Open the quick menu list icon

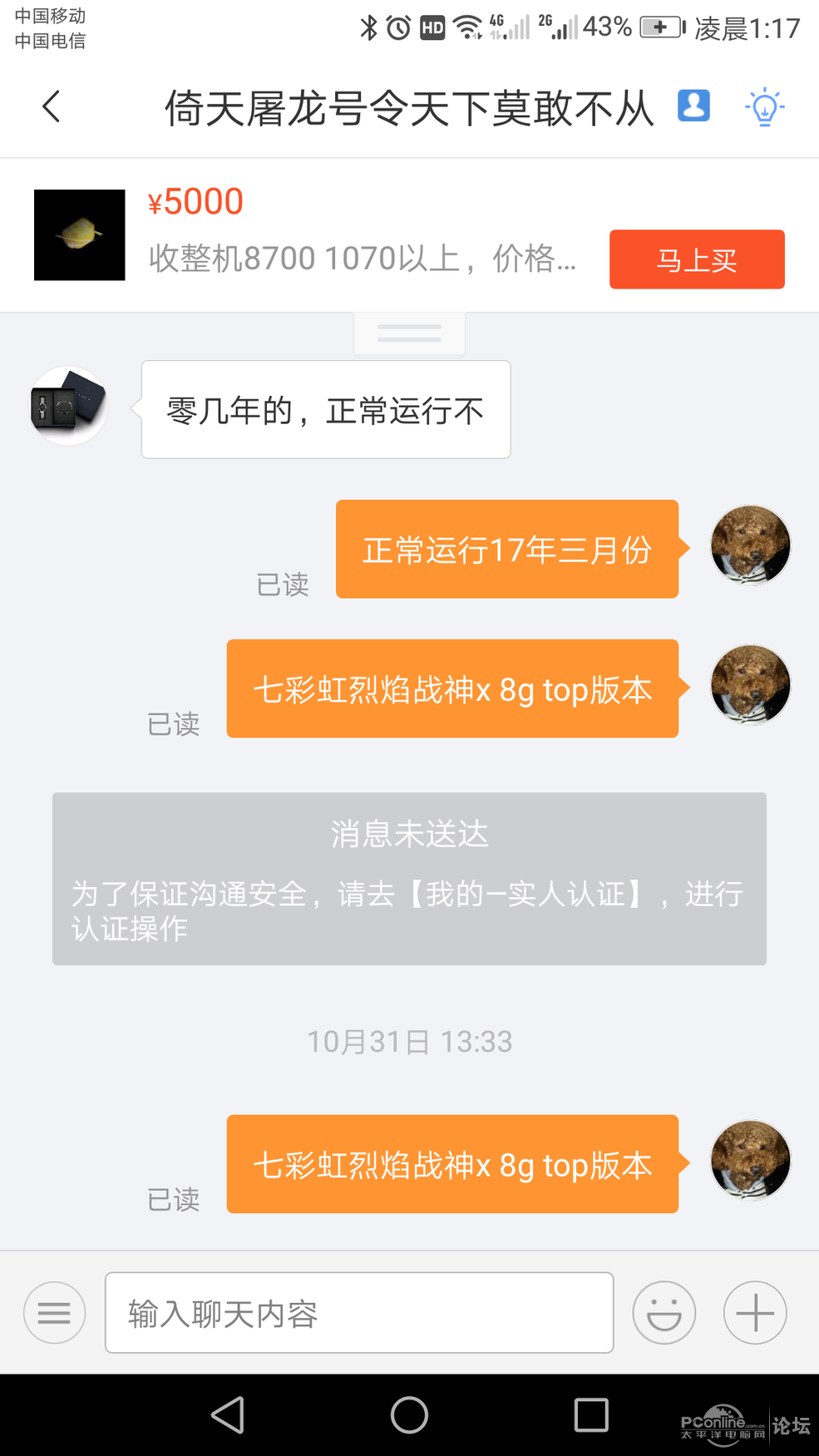(55, 1312)
